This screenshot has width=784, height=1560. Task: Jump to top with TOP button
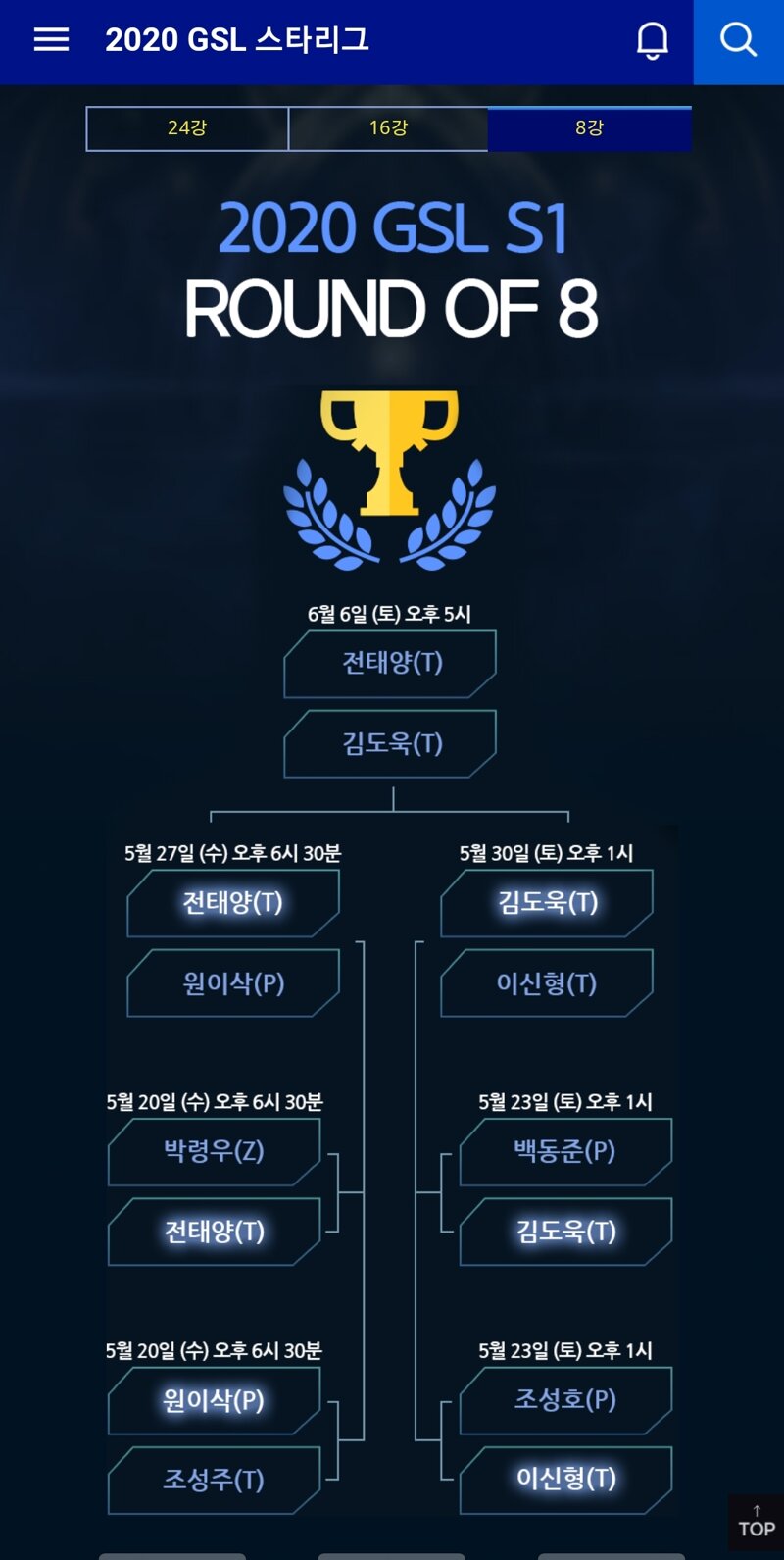(756, 1522)
